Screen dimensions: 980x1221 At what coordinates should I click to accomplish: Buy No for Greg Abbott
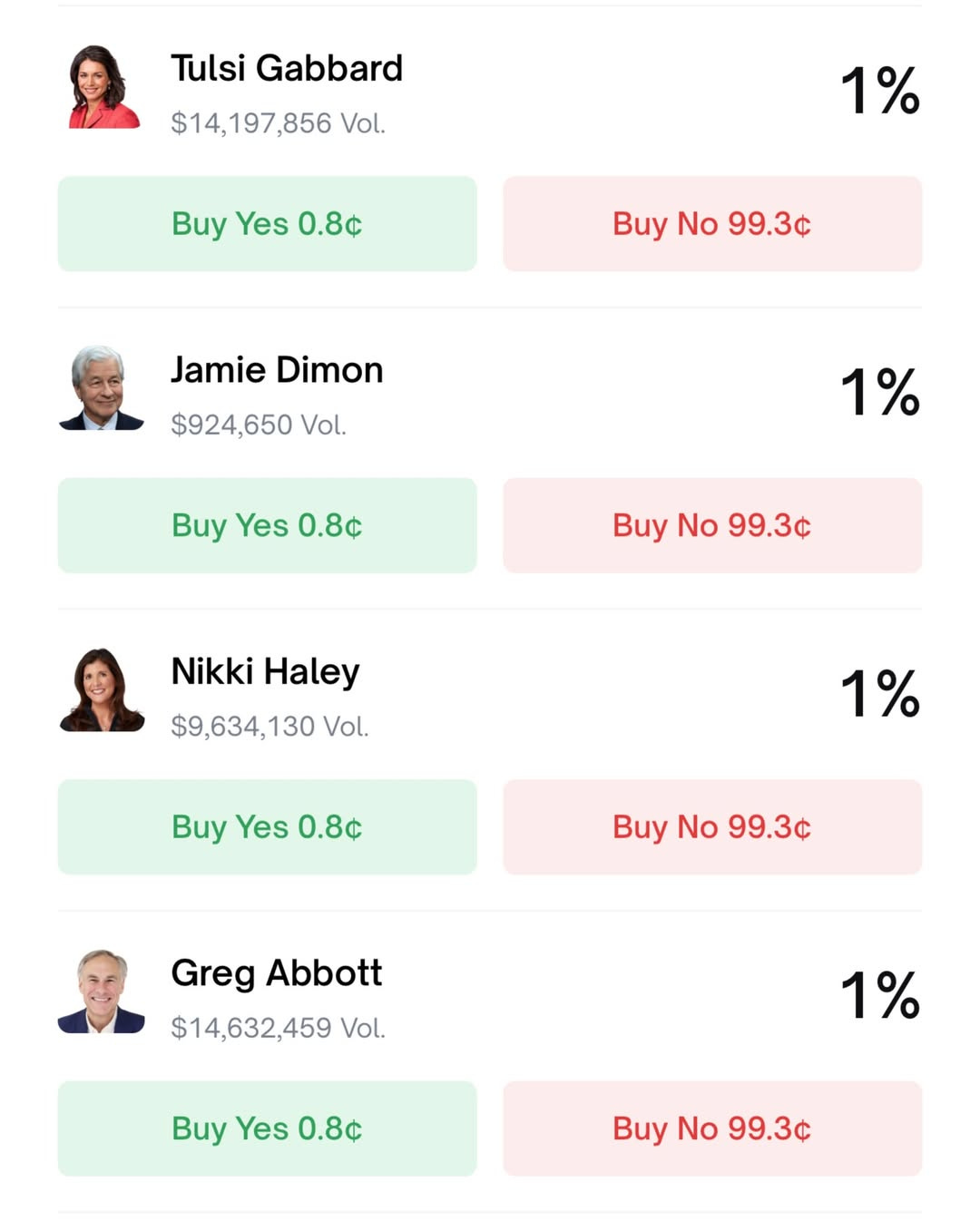pyautogui.click(x=712, y=1128)
